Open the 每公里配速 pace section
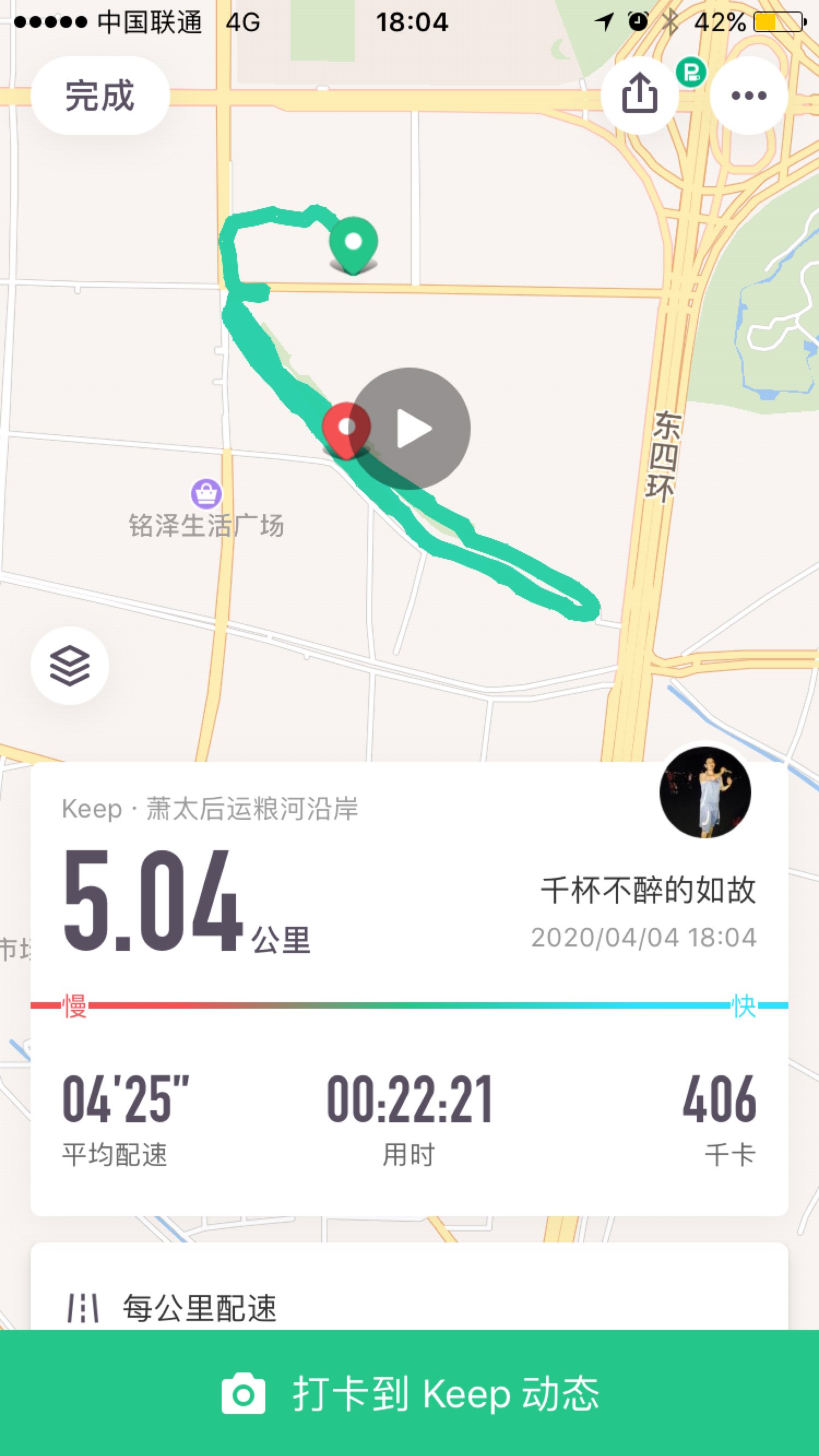The height and width of the screenshot is (1456, 819). pos(199,1307)
